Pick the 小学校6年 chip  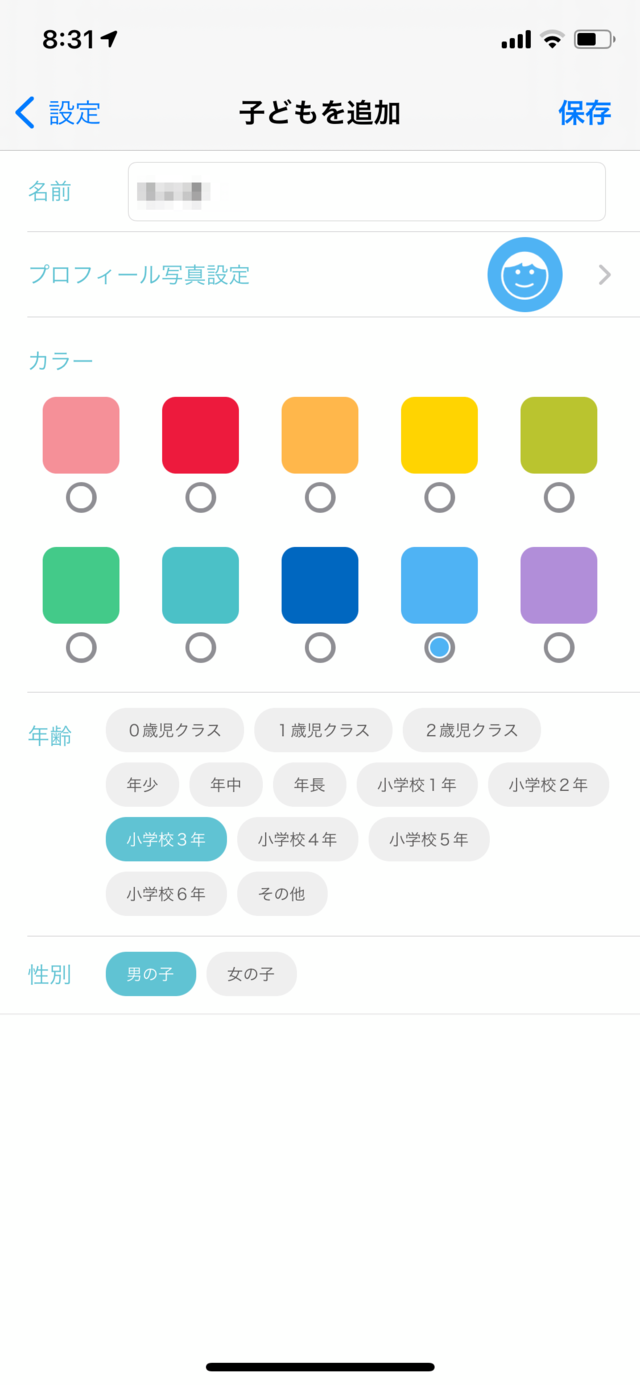(x=166, y=894)
